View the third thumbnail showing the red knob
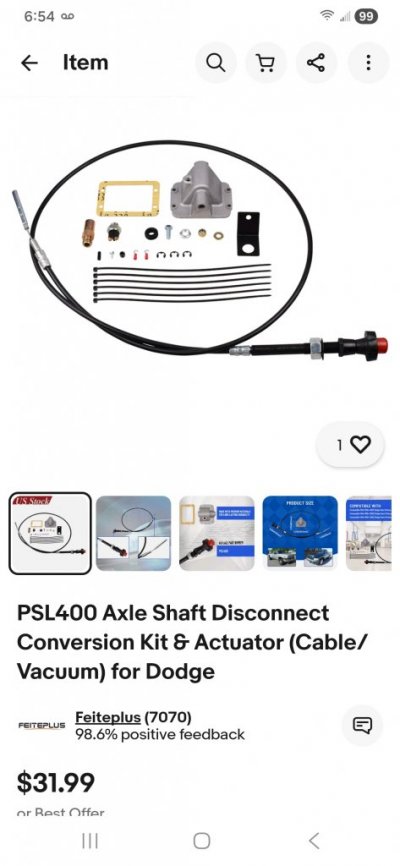This screenshot has width=400, height=866. tap(217, 533)
